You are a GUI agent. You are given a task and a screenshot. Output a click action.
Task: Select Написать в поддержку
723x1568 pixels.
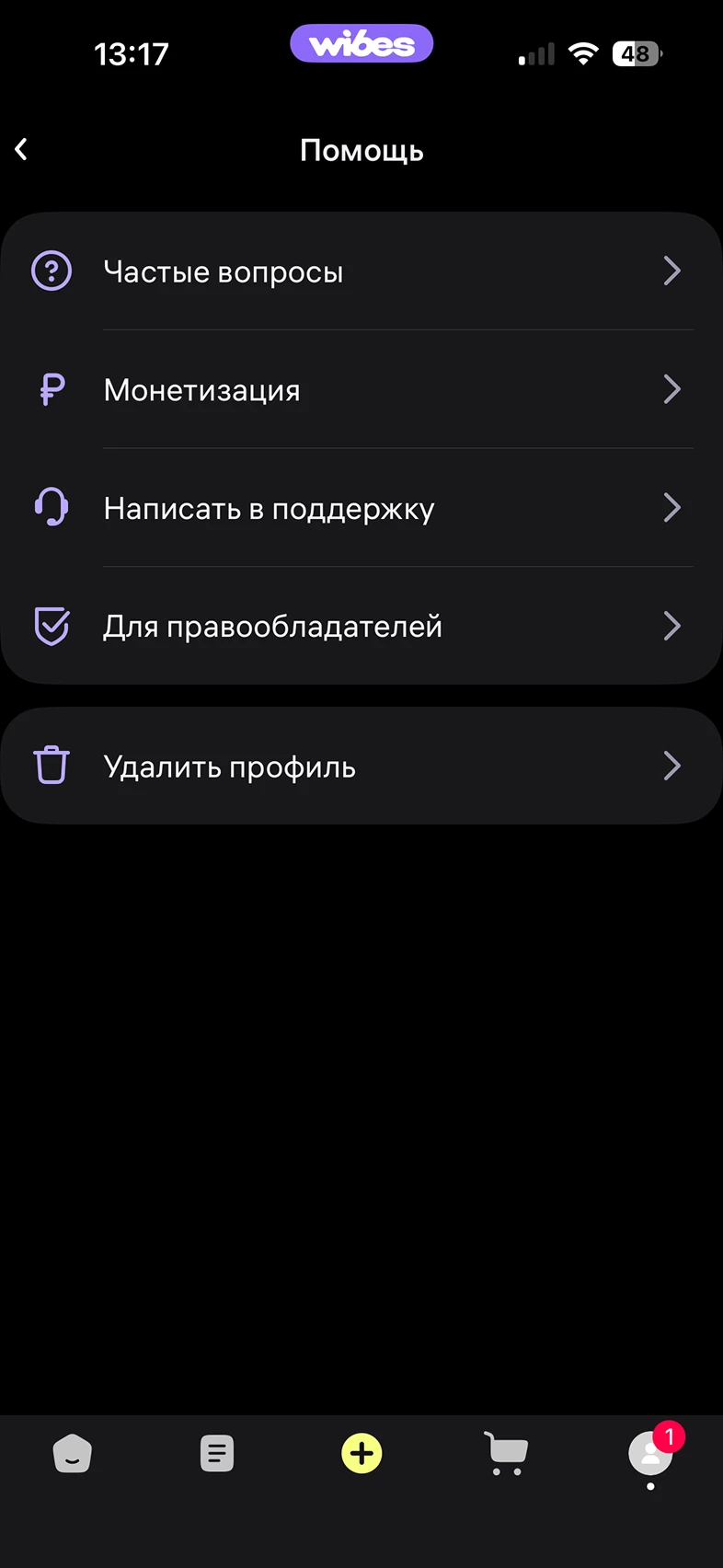point(361,508)
